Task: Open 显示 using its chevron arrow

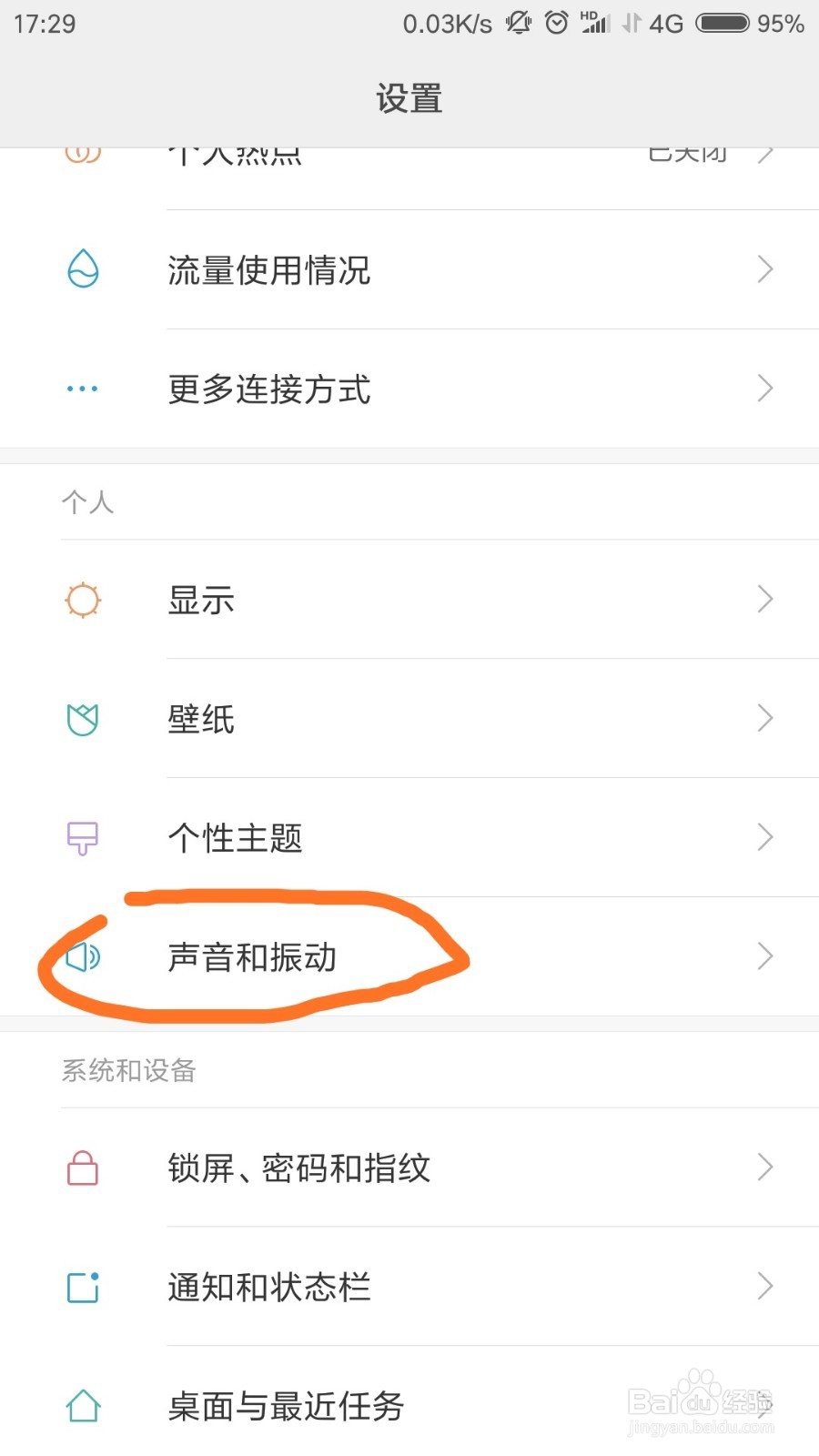Action: 765,599
